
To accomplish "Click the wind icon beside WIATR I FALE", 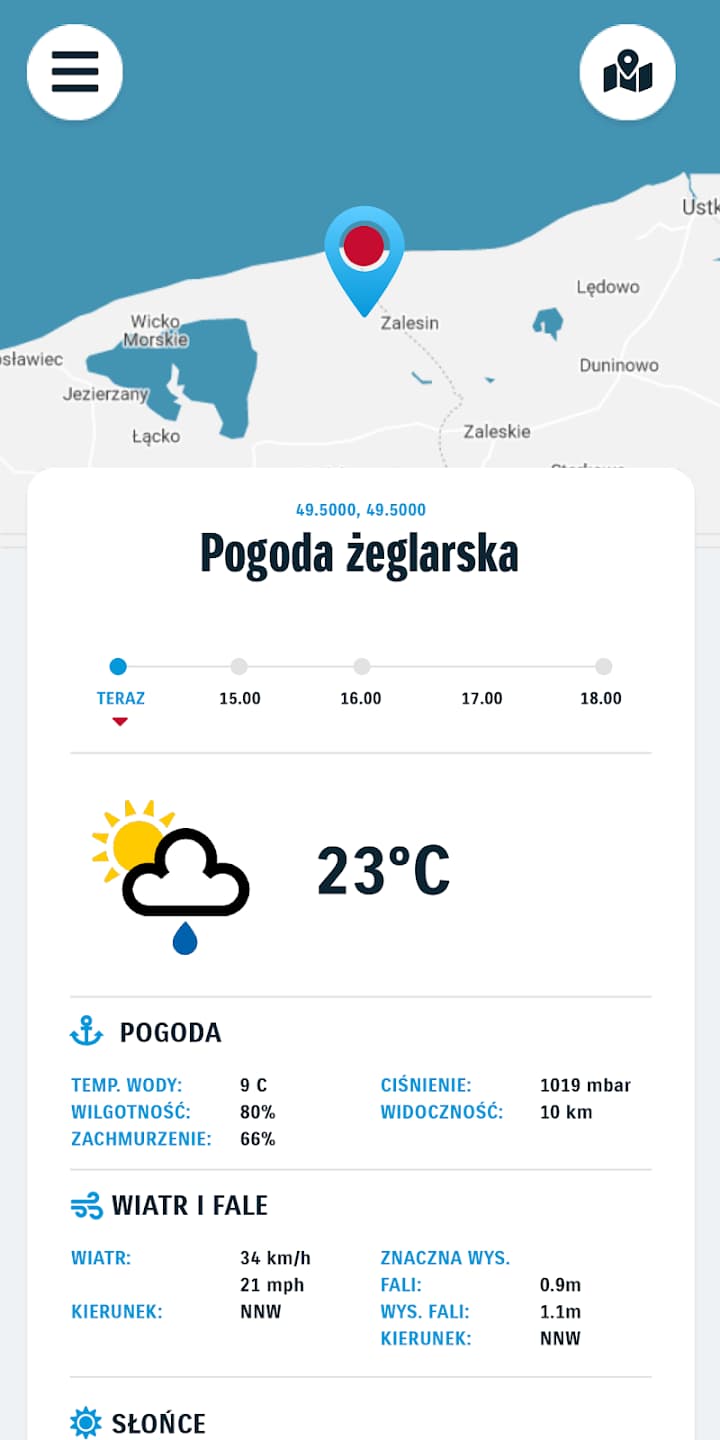I will pyautogui.click(x=90, y=1205).
